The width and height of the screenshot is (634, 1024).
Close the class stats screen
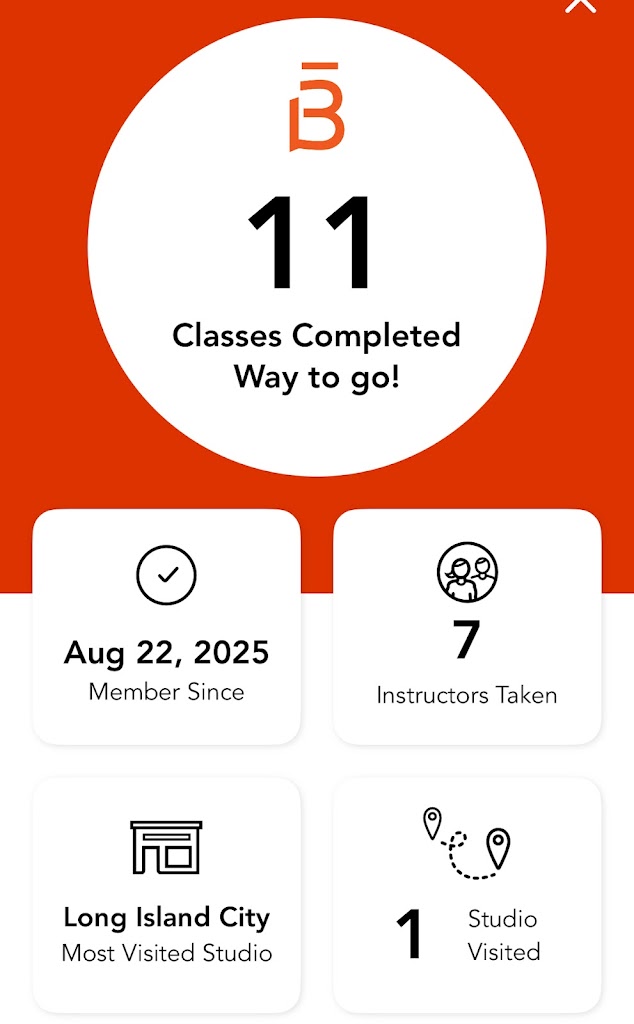[580, 4]
